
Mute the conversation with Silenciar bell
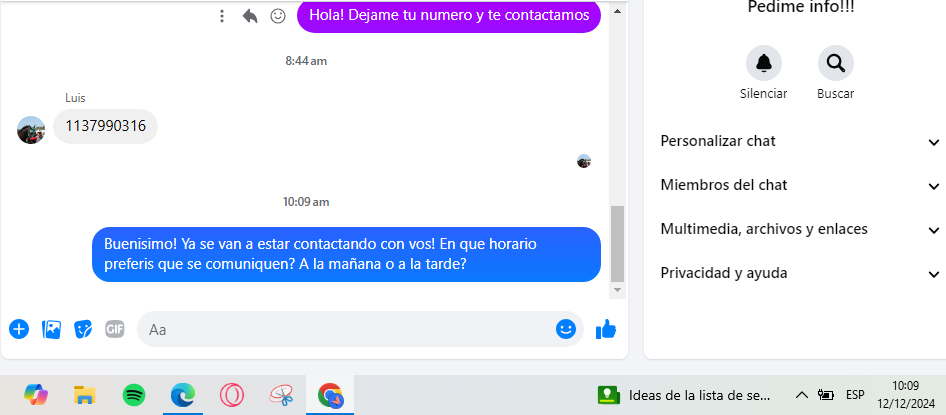(x=764, y=64)
